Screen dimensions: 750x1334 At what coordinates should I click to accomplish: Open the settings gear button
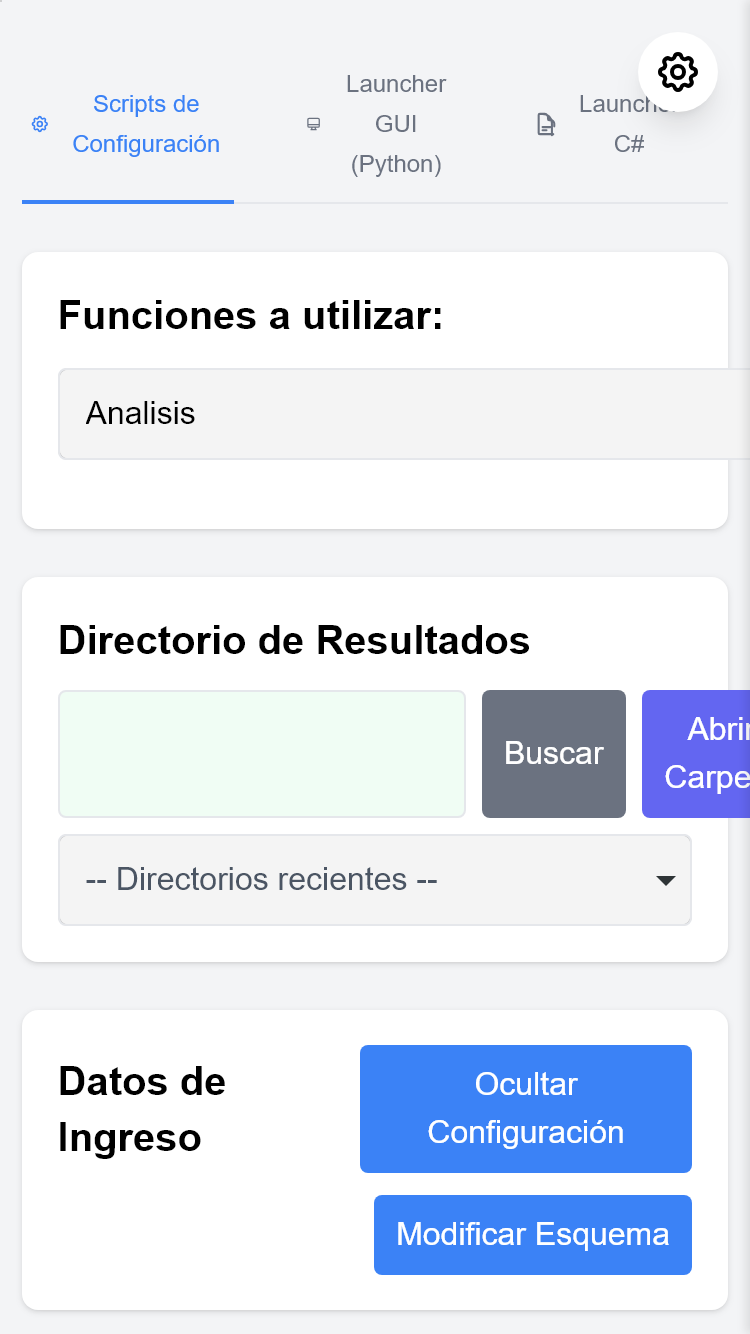tap(678, 72)
